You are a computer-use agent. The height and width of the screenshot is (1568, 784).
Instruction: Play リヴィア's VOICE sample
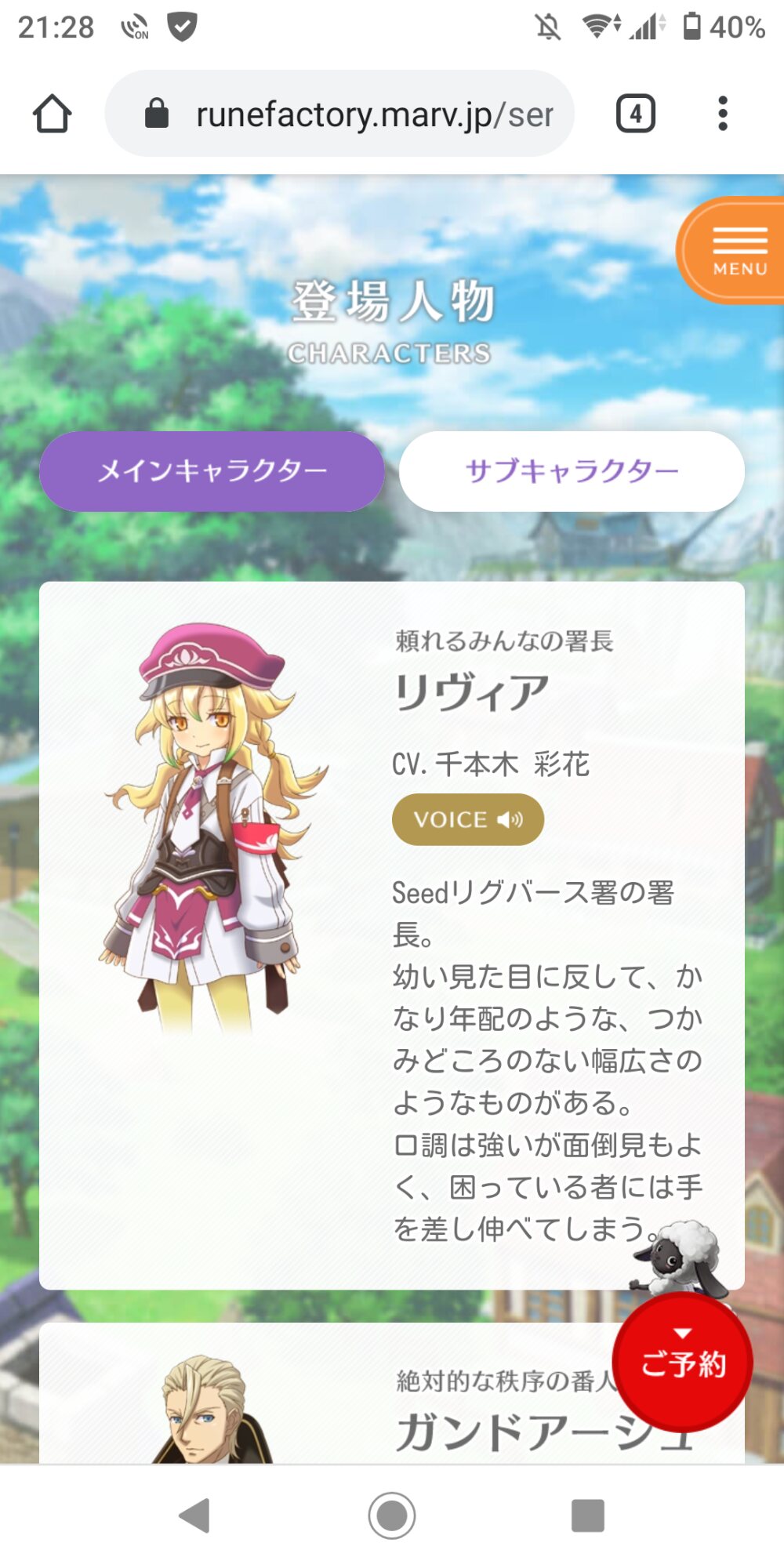pyautogui.click(x=468, y=819)
